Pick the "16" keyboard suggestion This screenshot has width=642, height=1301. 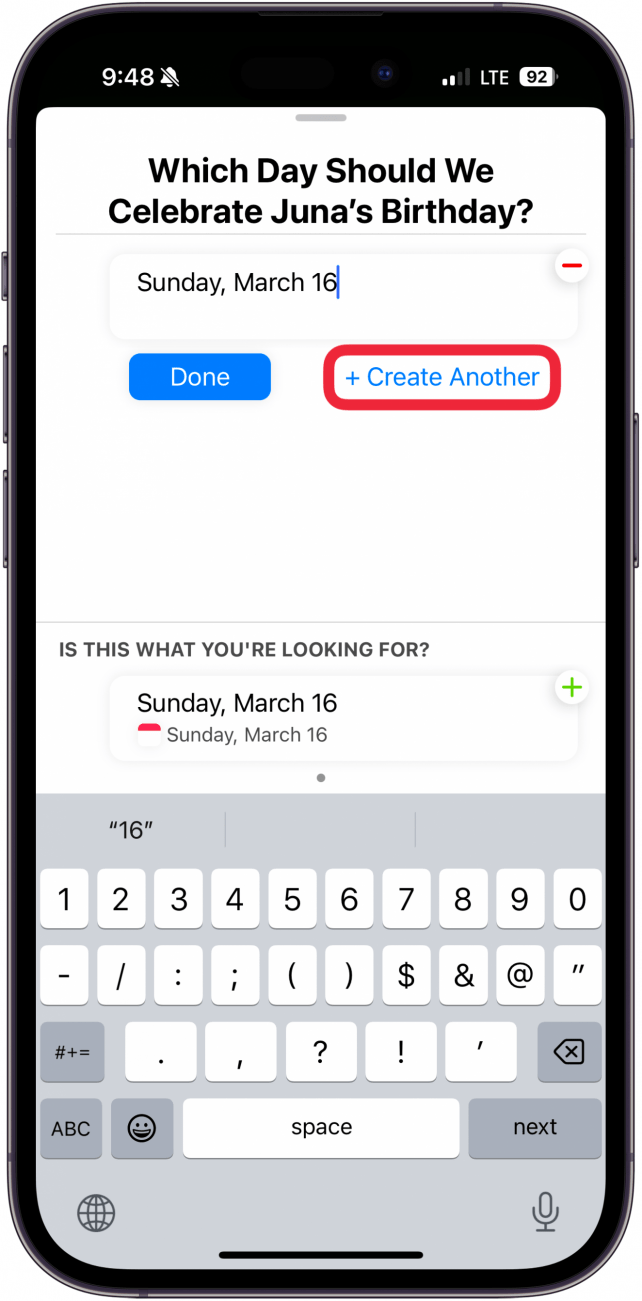(x=131, y=829)
